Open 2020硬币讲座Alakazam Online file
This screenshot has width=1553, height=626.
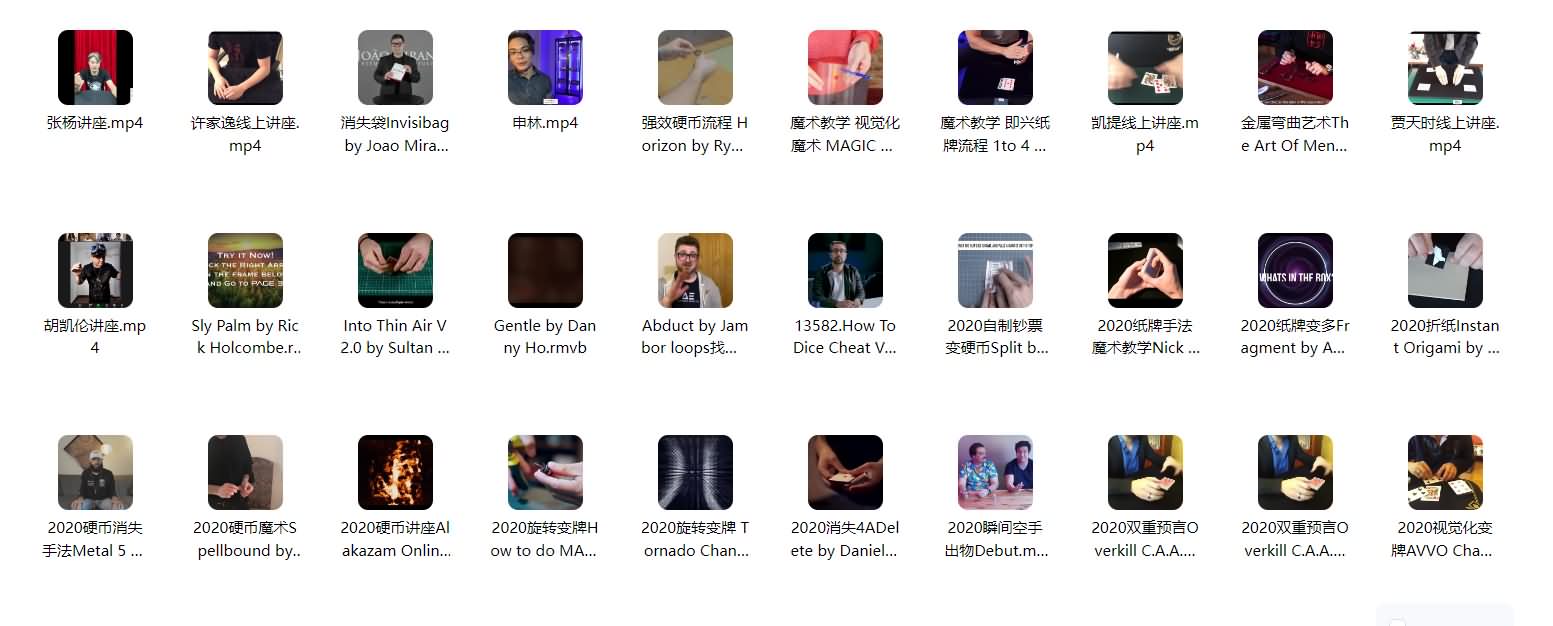(395, 473)
